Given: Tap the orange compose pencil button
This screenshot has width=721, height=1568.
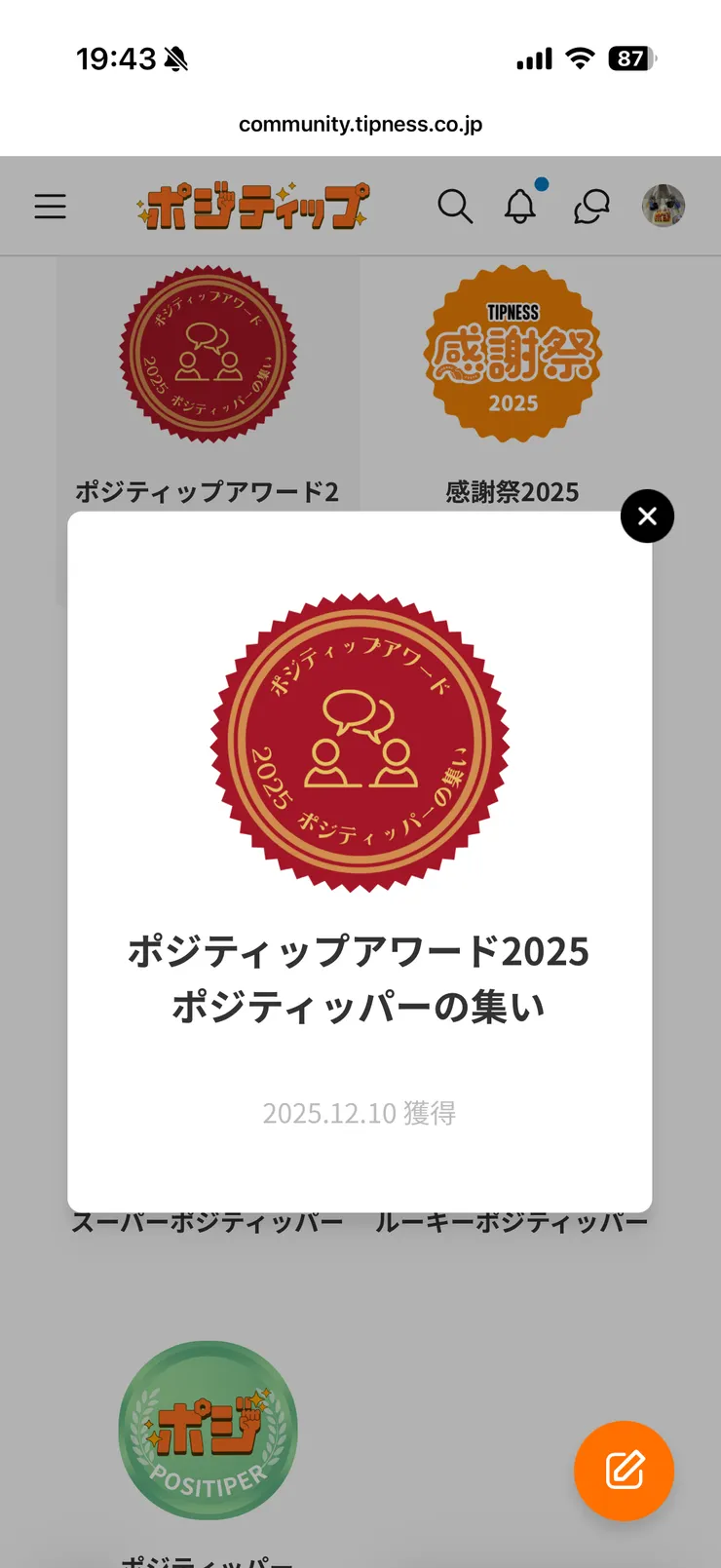Looking at the screenshot, I should [624, 1472].
